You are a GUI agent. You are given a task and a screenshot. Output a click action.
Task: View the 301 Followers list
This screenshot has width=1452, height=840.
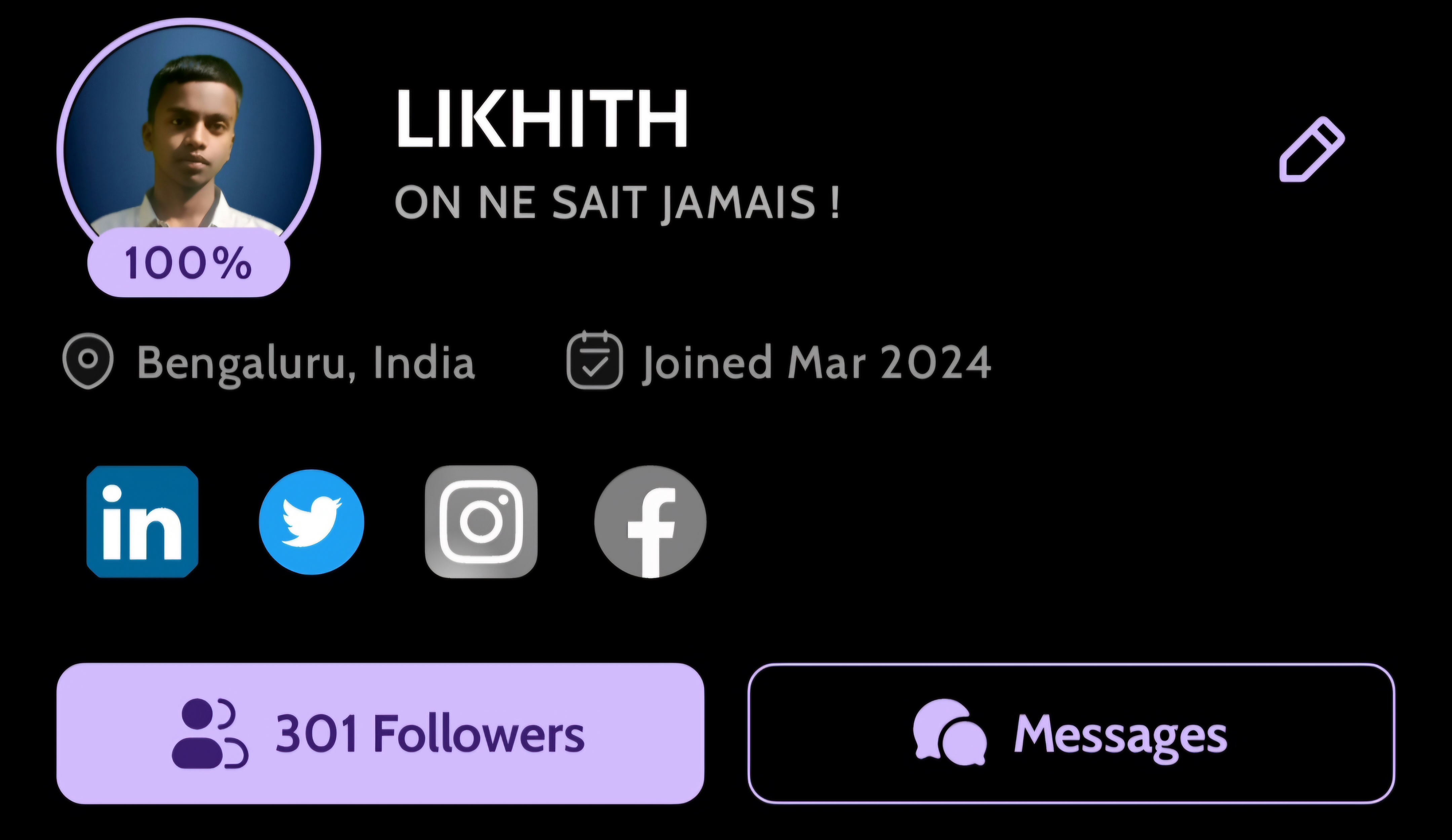click(x=380, y=733)
